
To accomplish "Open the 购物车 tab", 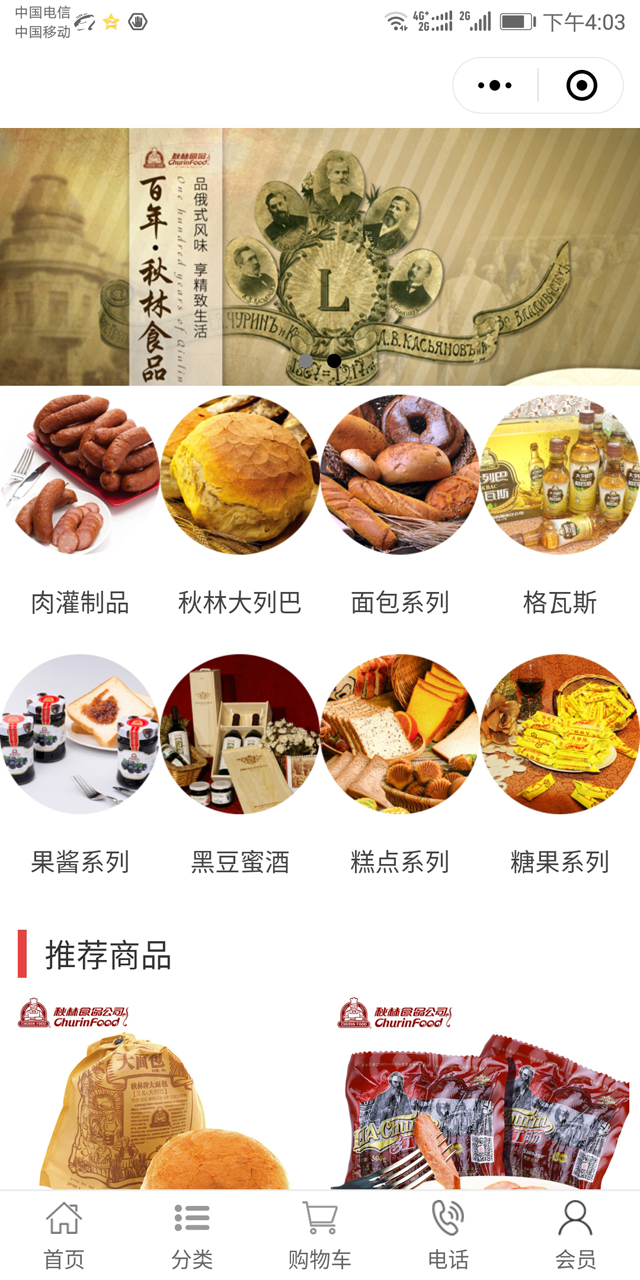I will click(320, 1236).
